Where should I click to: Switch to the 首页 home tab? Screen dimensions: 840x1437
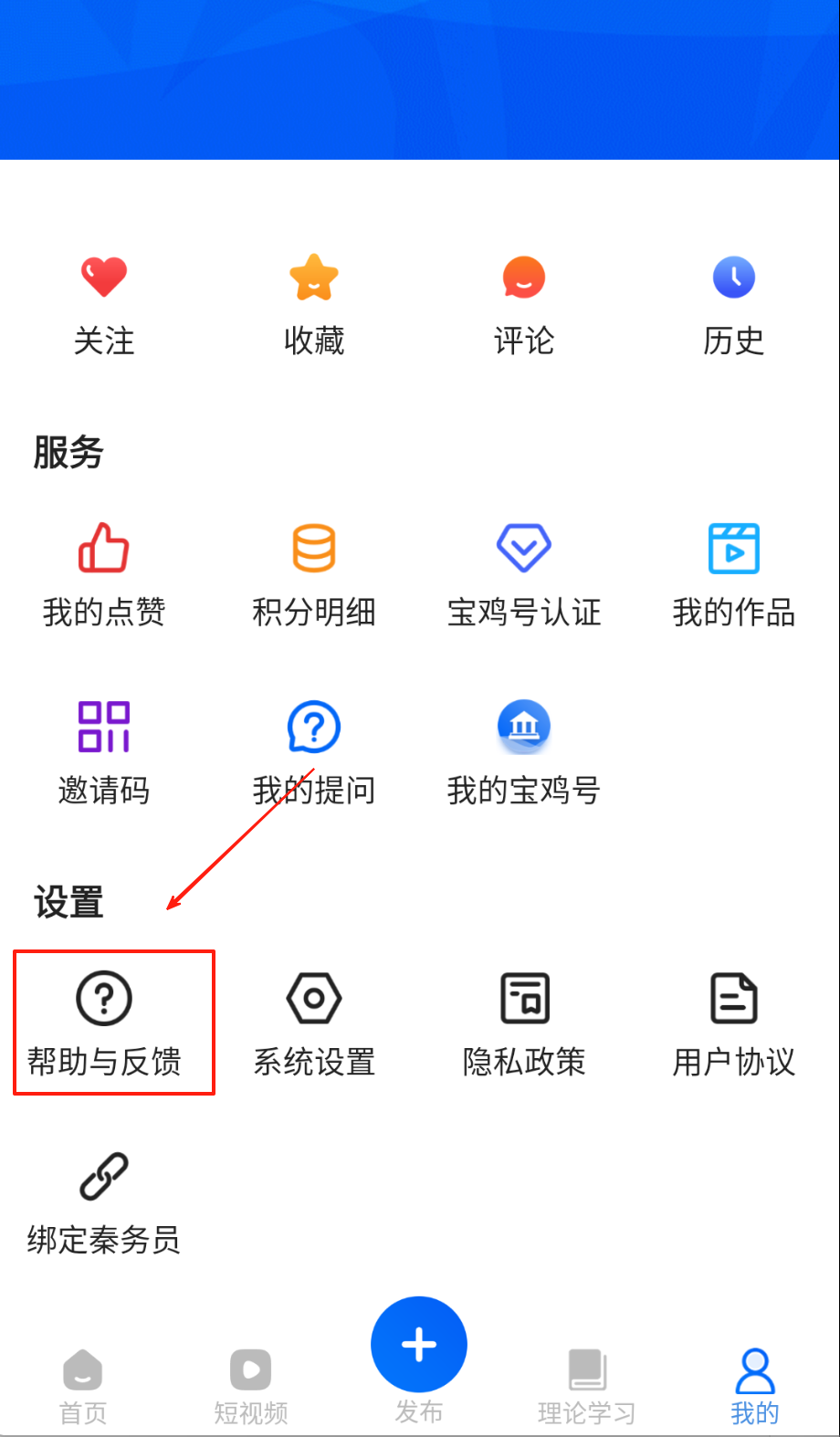[x=83, y=1385]
